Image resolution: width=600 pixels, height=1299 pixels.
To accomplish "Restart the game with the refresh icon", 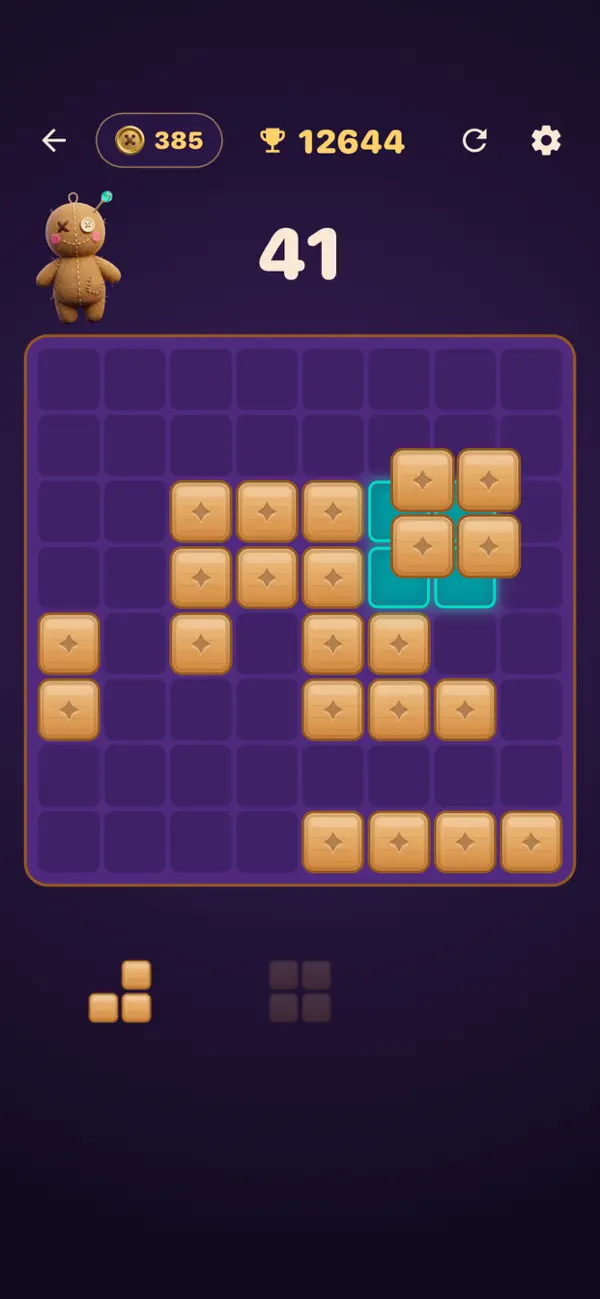I will click(474, 141).
